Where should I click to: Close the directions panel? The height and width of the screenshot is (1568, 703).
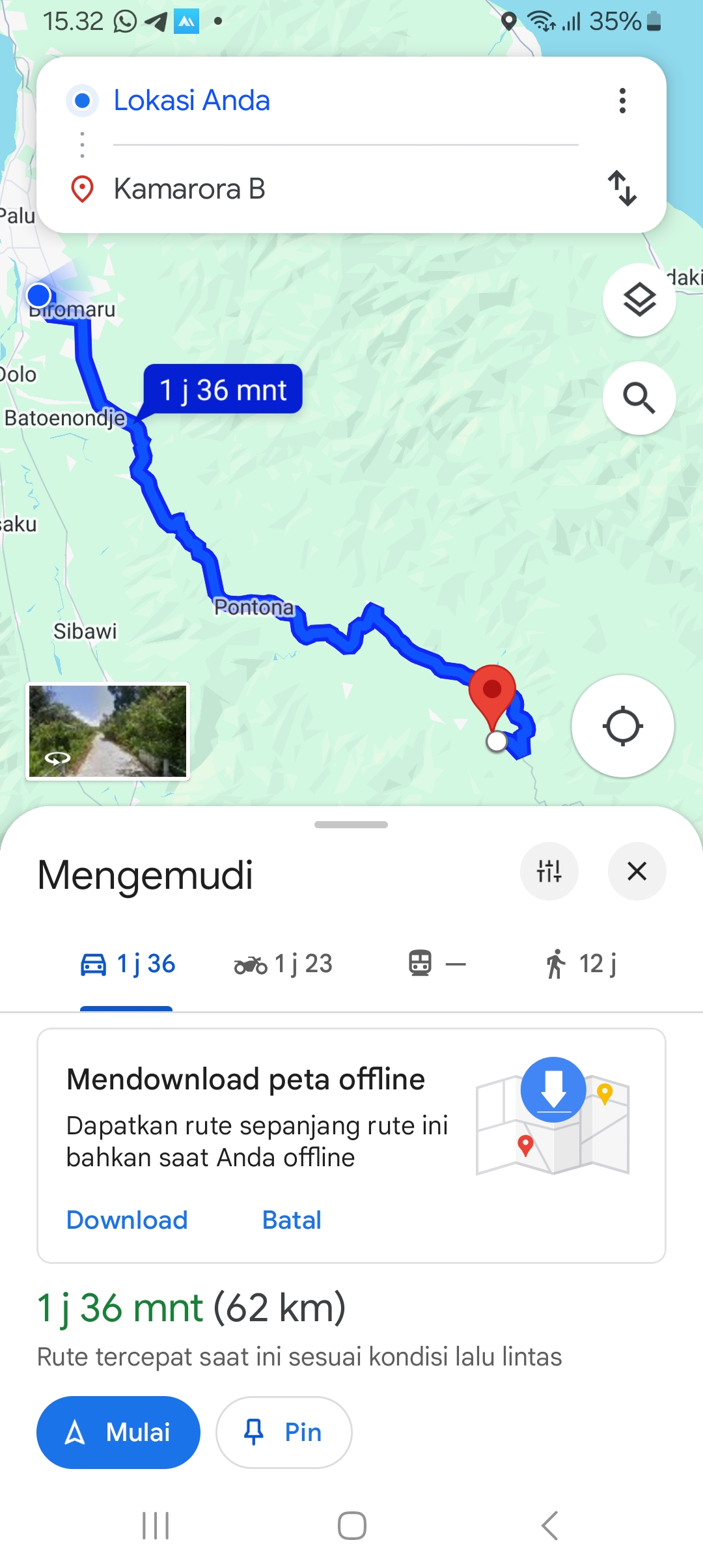(637, 871)
